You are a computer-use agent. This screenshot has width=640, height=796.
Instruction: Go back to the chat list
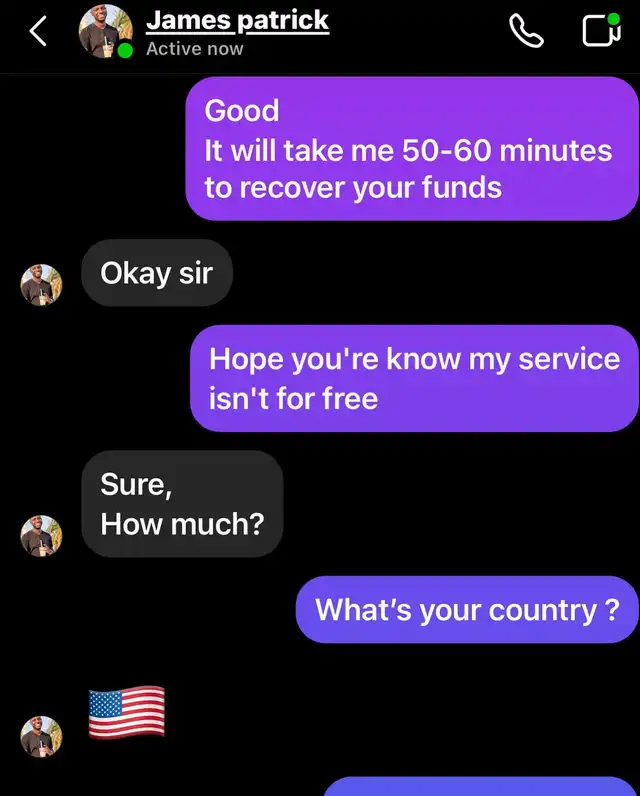(x=38, y=32)
